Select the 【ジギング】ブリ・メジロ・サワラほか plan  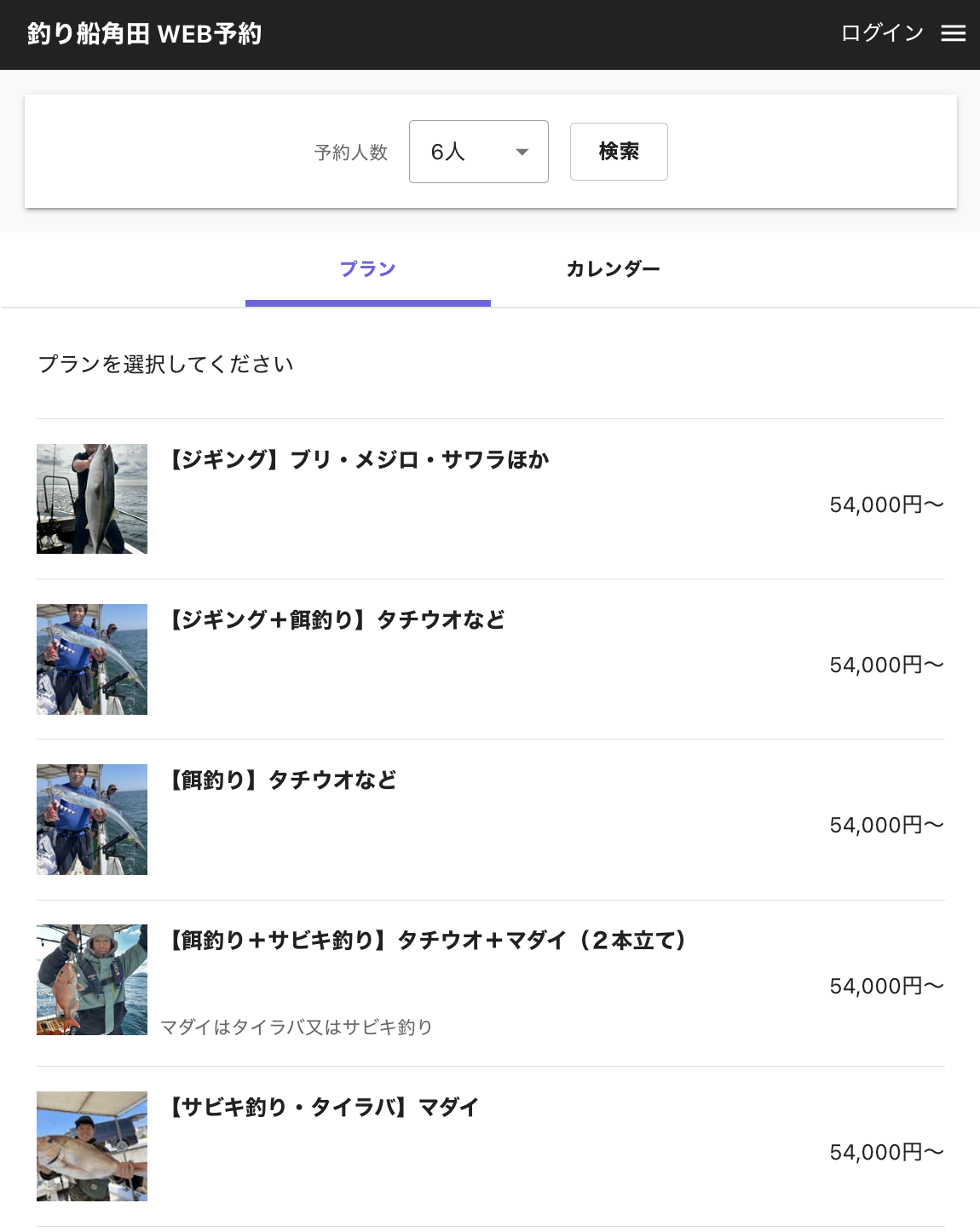[x=359, y=459]
